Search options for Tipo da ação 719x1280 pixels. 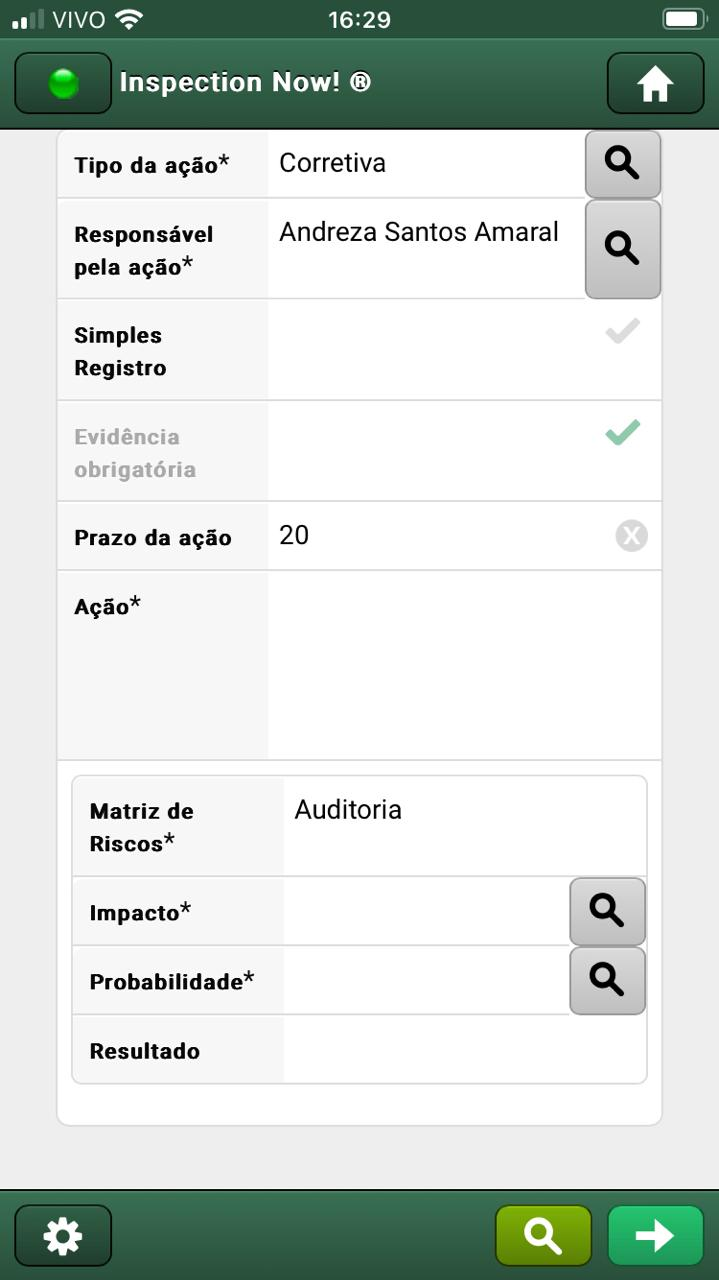coord(623,164)
